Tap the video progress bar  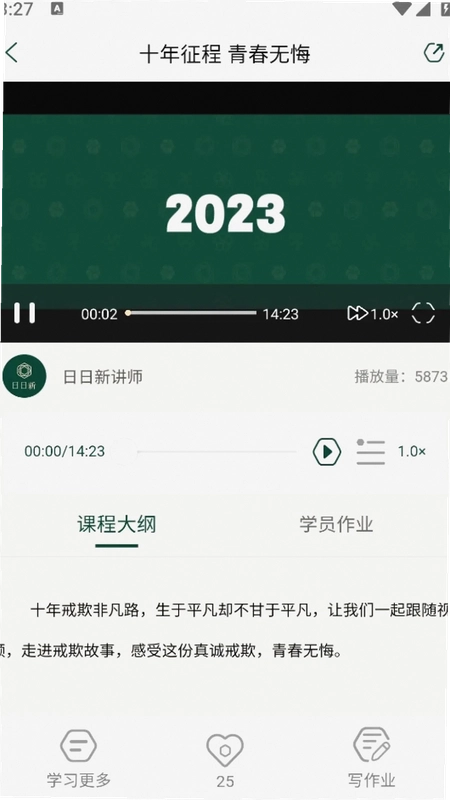(x=191, y=313)
